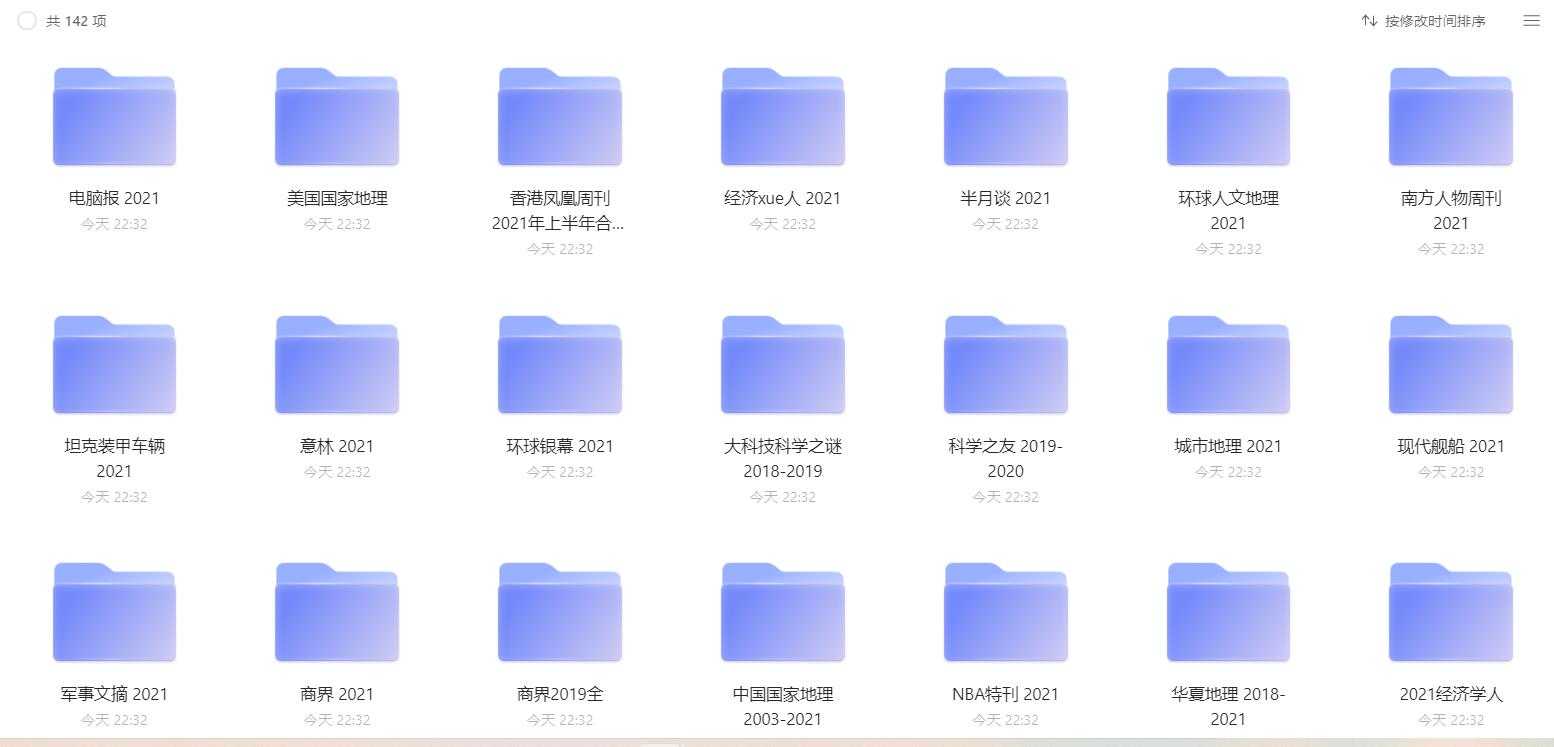The height and width of the screenshot is (747, 1554).
Task: Open the 半月谈 2021 folder
Action: pyautogui.click(x=1006, y=118)
